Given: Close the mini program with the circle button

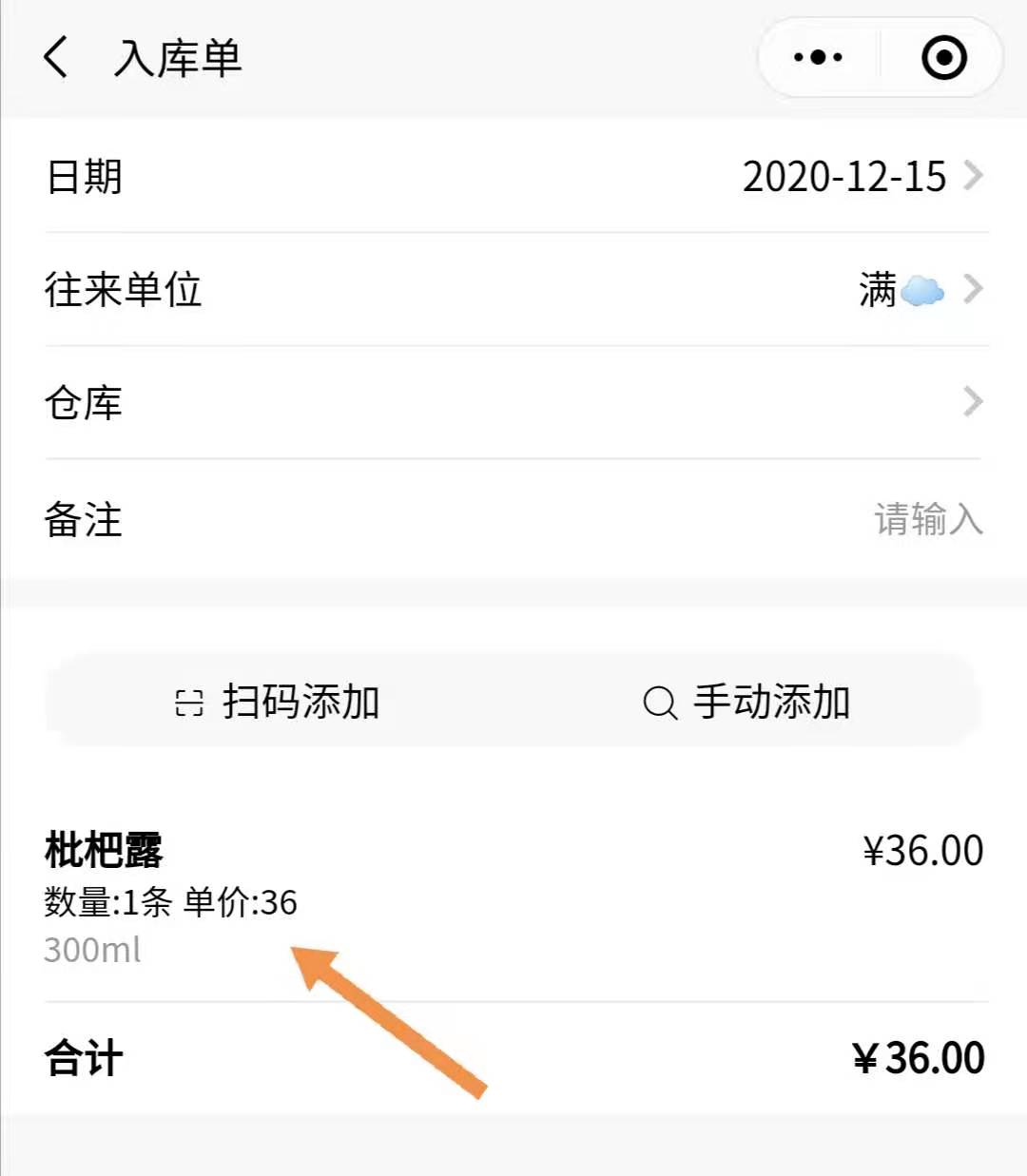Looking at the screenshot, I should 943,58.
